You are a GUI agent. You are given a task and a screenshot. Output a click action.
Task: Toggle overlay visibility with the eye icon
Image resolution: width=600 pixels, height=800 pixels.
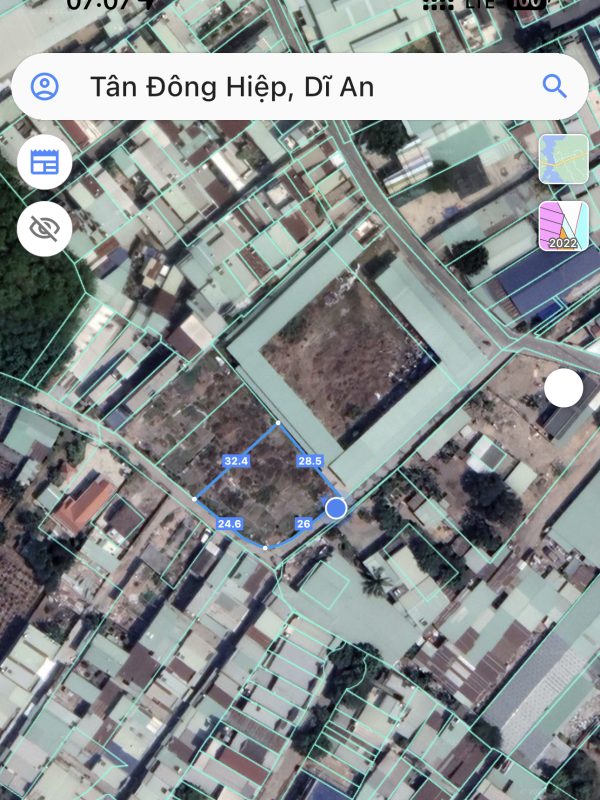[x=45, y=229]
